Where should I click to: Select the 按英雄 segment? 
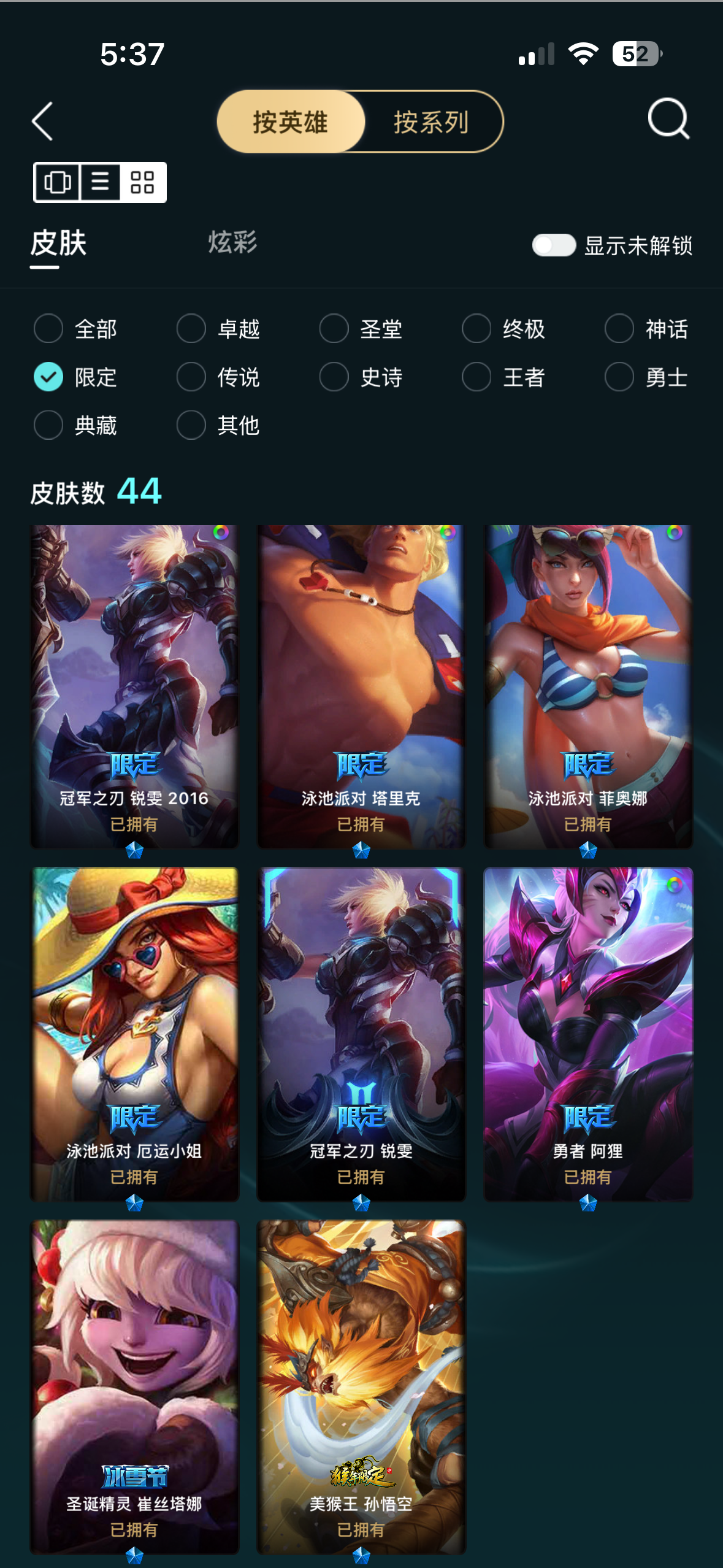click(291, 121)
